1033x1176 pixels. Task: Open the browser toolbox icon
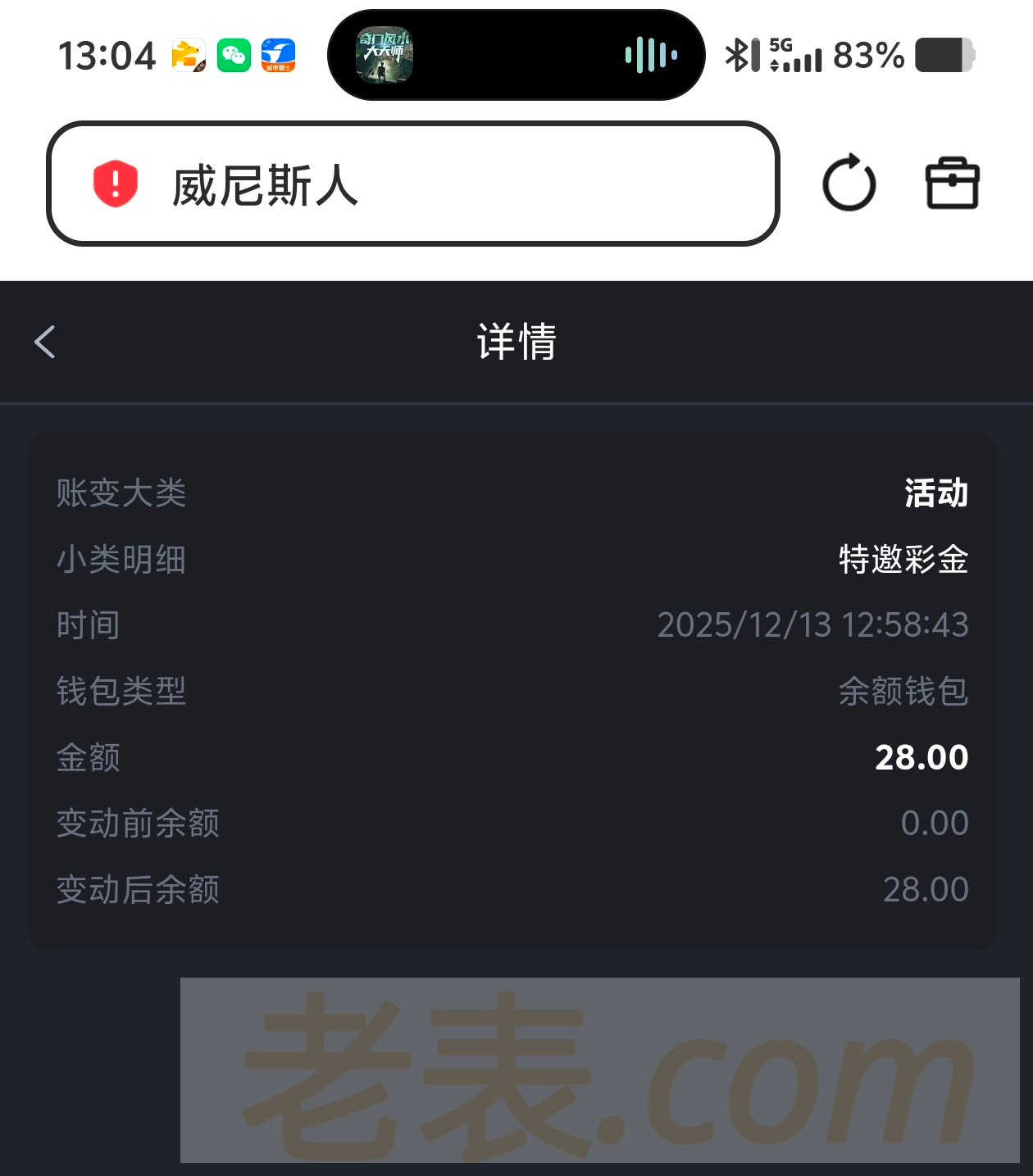point(952,184)
